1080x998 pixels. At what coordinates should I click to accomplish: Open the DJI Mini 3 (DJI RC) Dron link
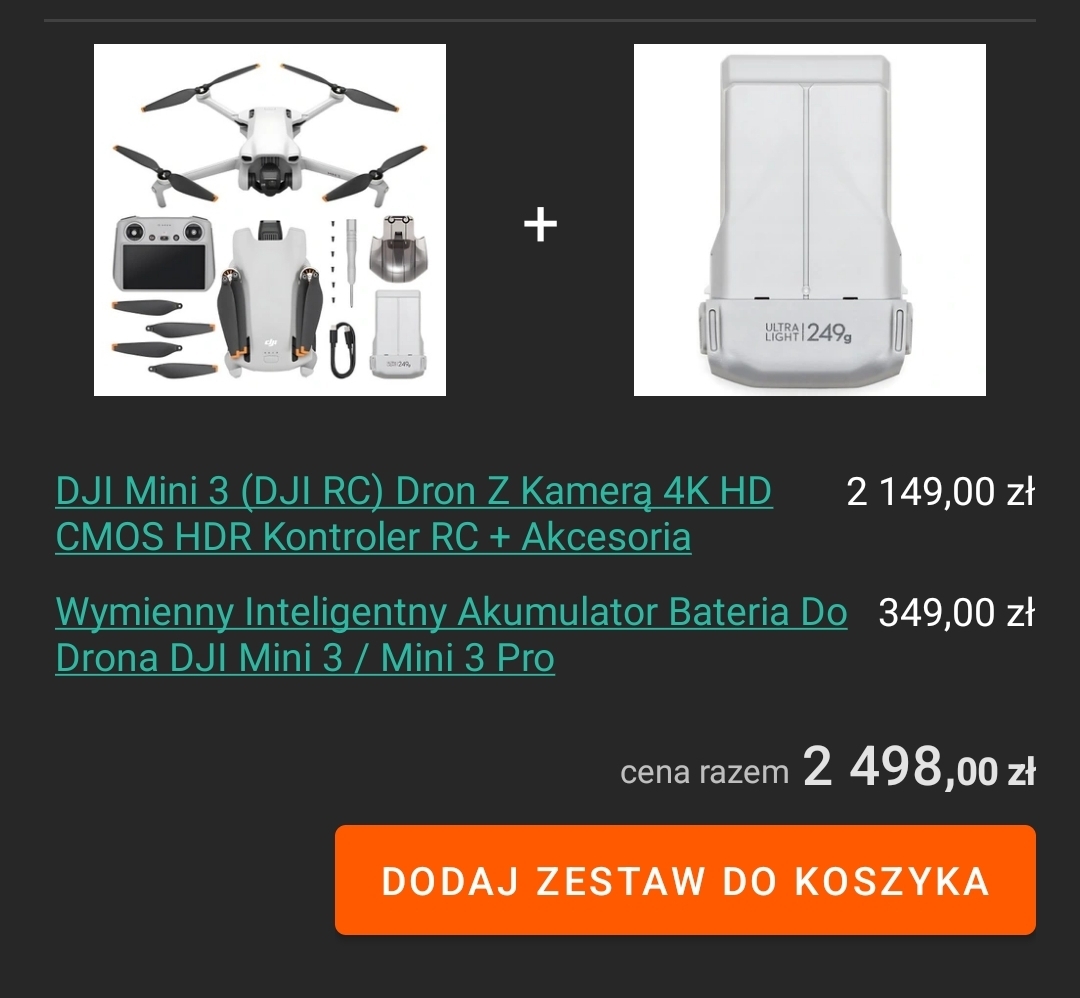tap(413, 515)
